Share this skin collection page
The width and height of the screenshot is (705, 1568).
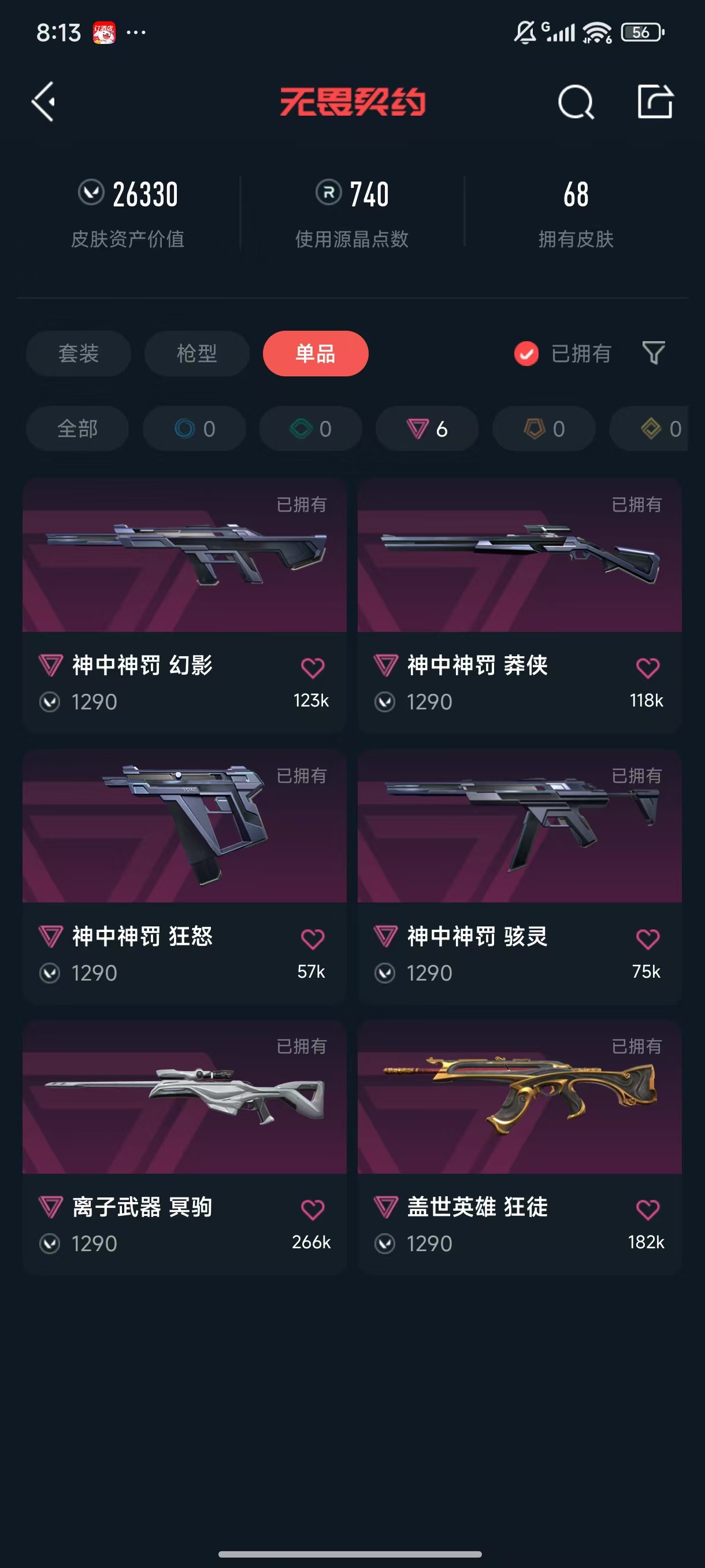655,102
